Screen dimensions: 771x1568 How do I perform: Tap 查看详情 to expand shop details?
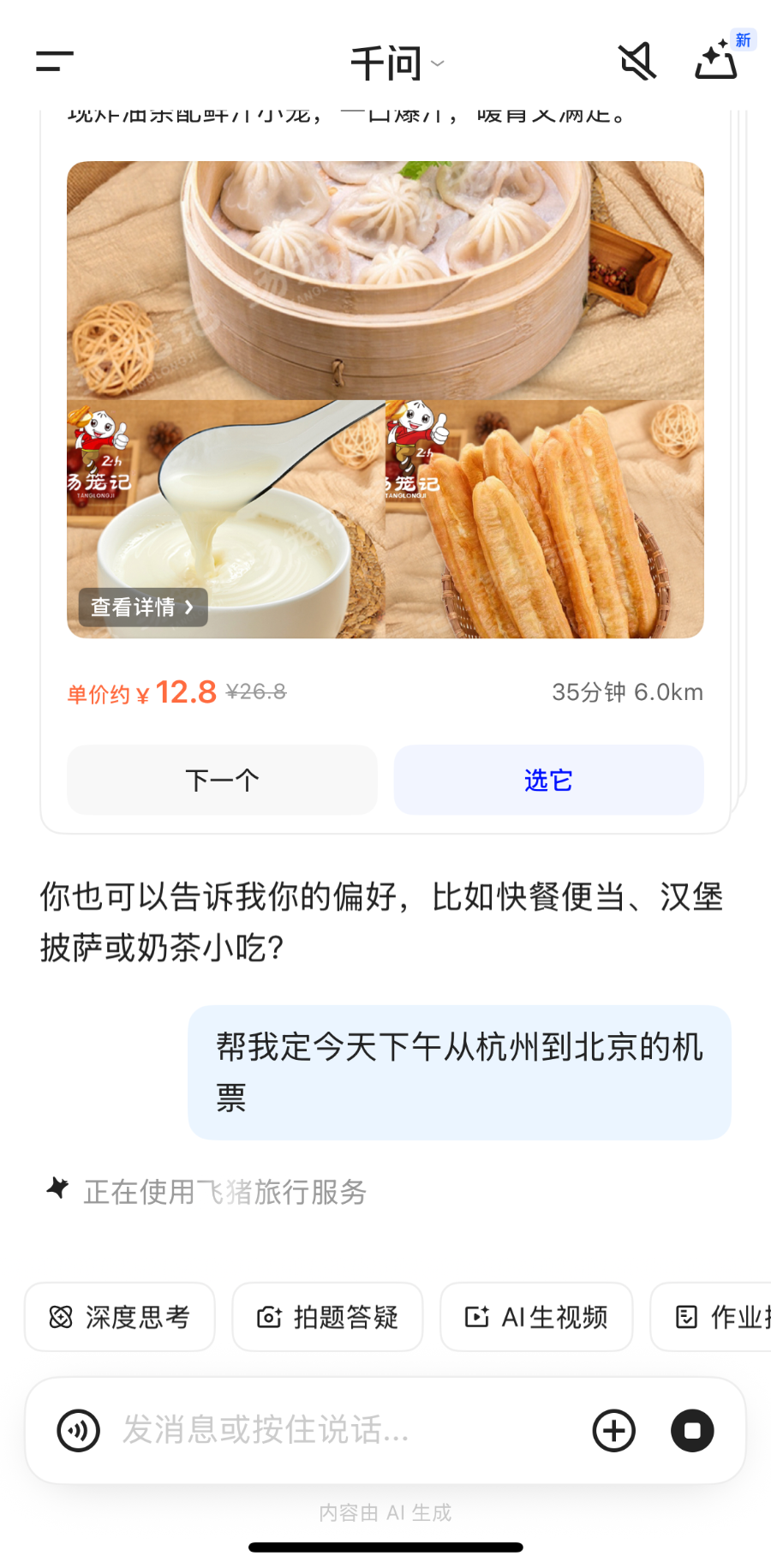(x=142, y=607)
